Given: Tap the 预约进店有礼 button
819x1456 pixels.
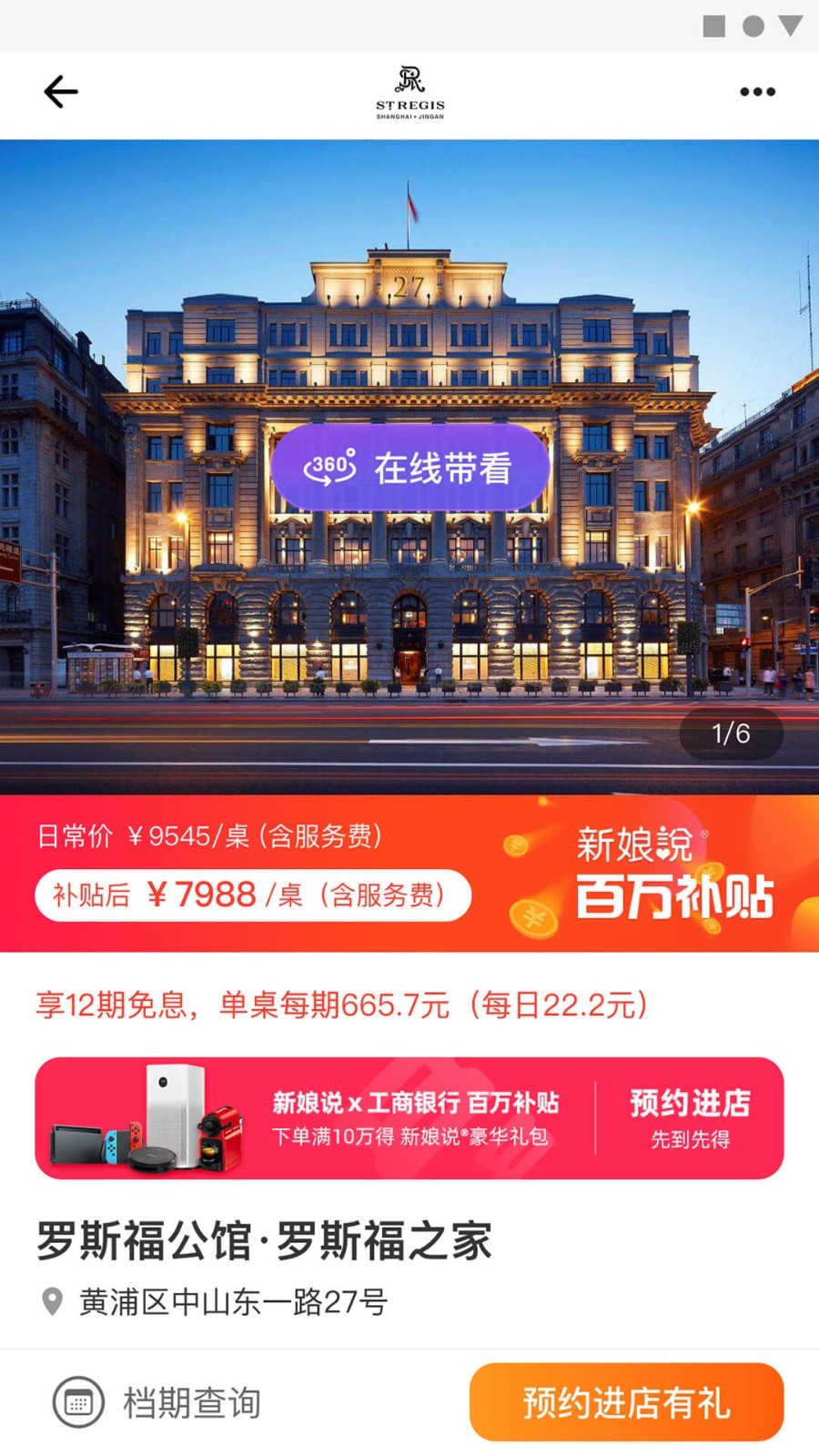Looking at the screenshot, I should pyautogui.click(x=626, y=1402).
